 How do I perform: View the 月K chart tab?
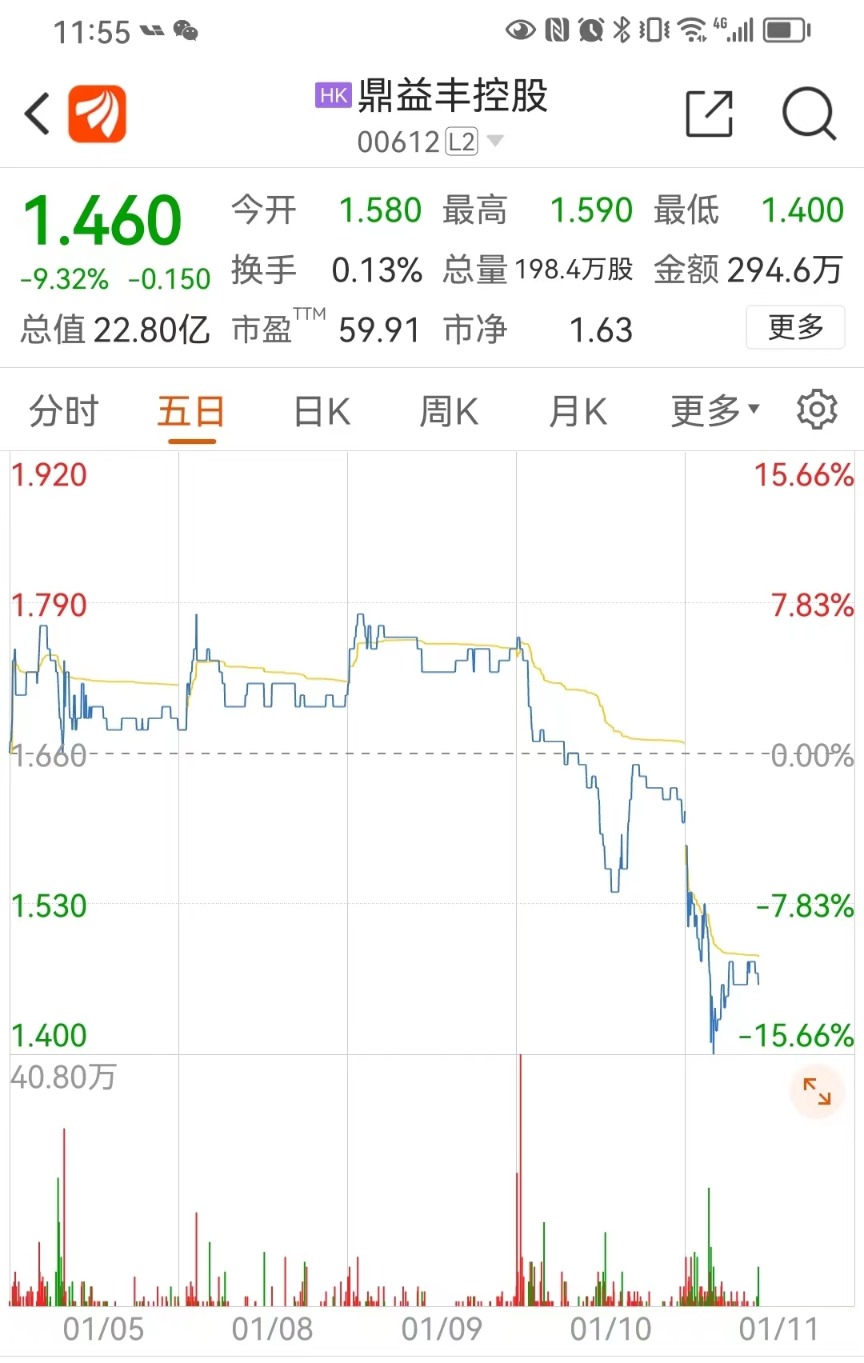577,411
